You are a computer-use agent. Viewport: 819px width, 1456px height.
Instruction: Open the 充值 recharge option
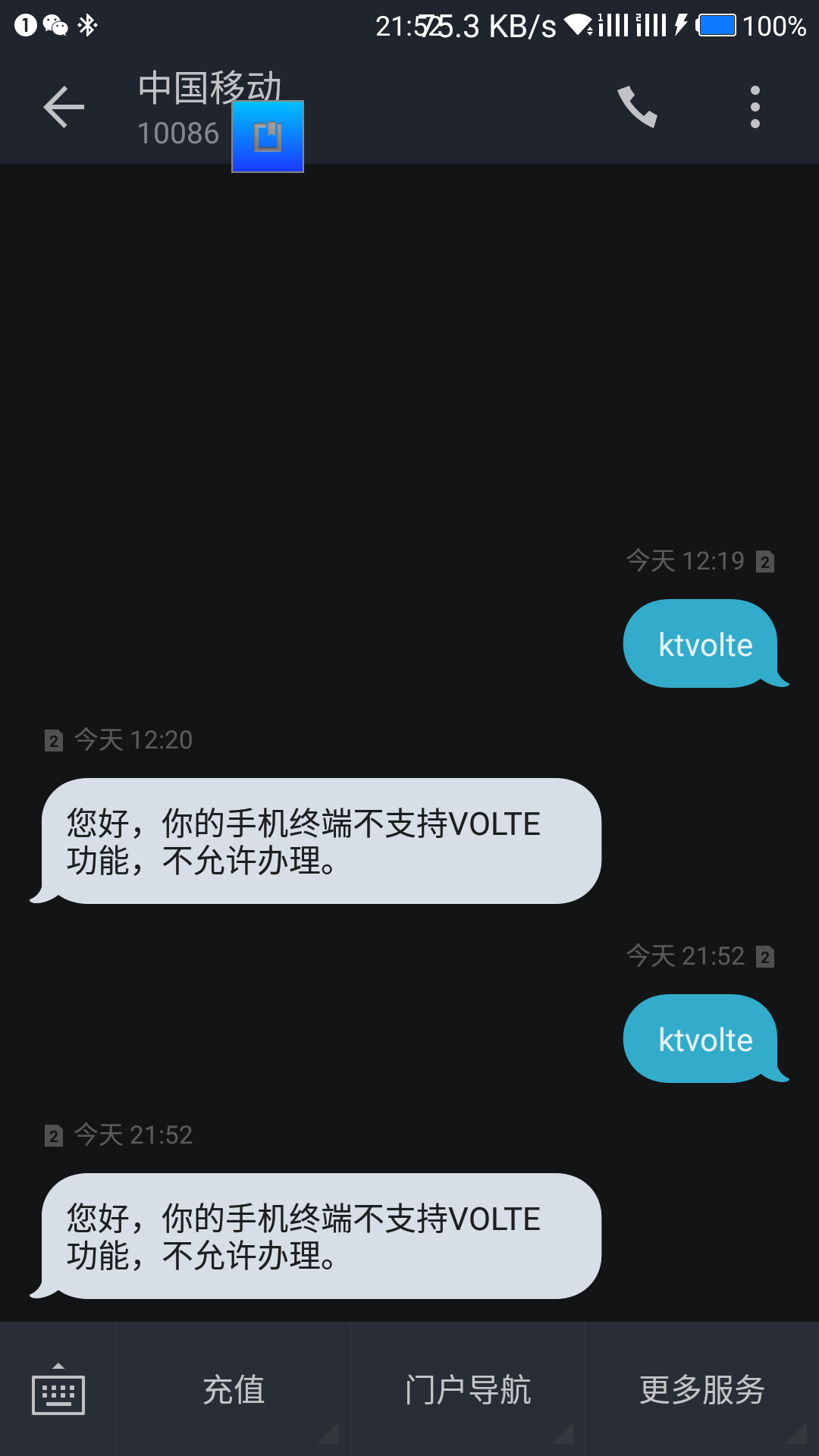(x=233, y=1389)
